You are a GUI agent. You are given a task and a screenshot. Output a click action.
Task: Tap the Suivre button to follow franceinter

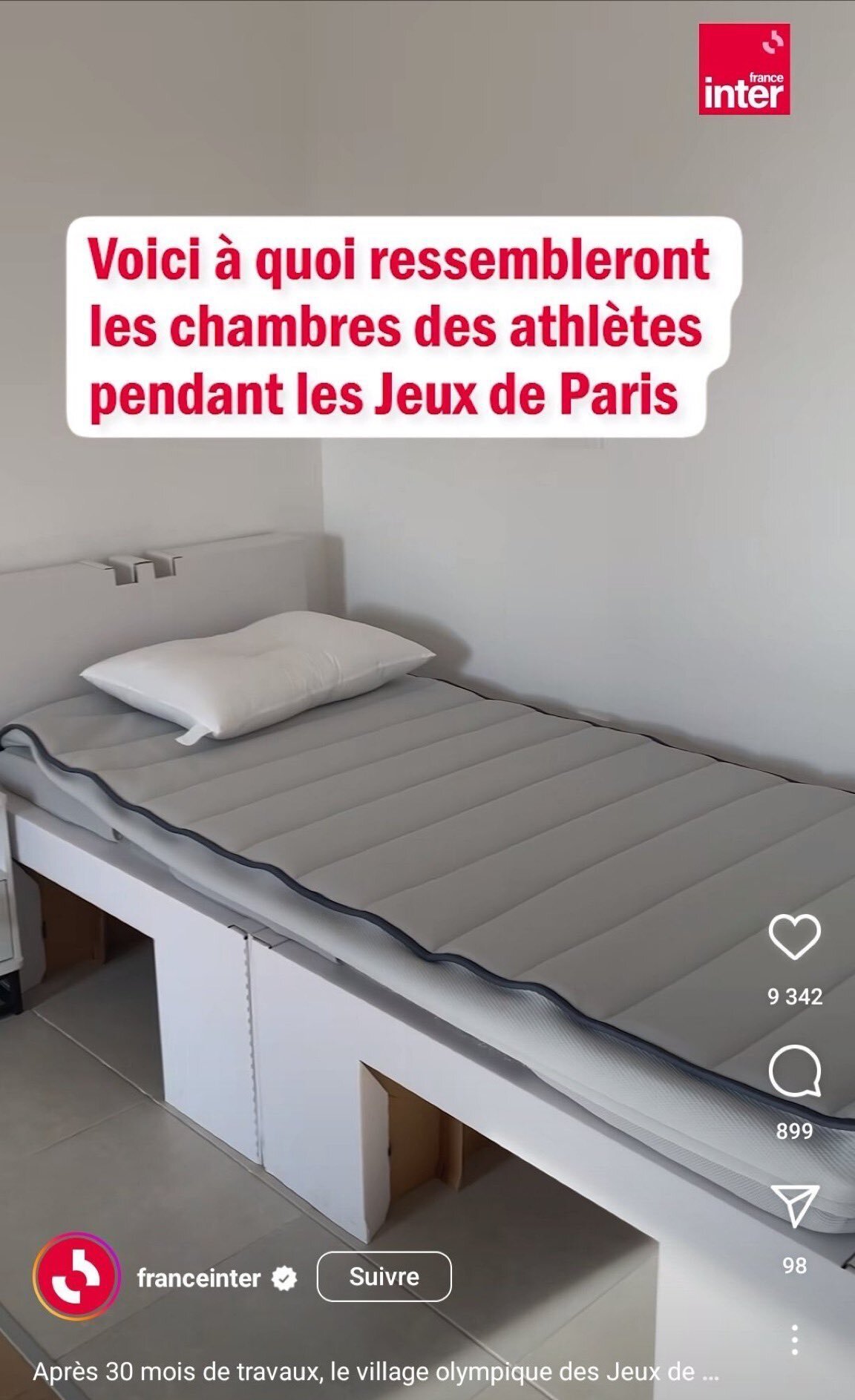pyautogui.click(x=384, y=1276)
